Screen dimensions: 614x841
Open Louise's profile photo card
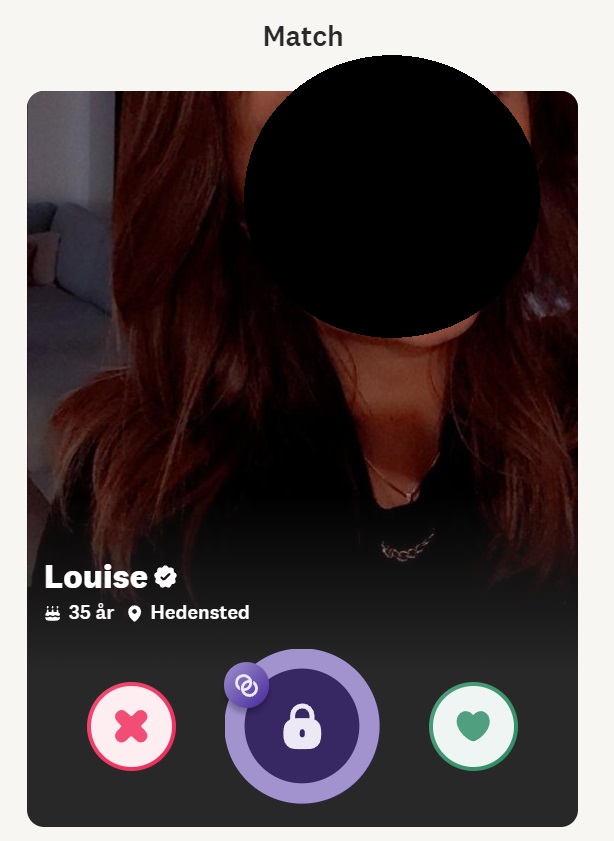302,400
